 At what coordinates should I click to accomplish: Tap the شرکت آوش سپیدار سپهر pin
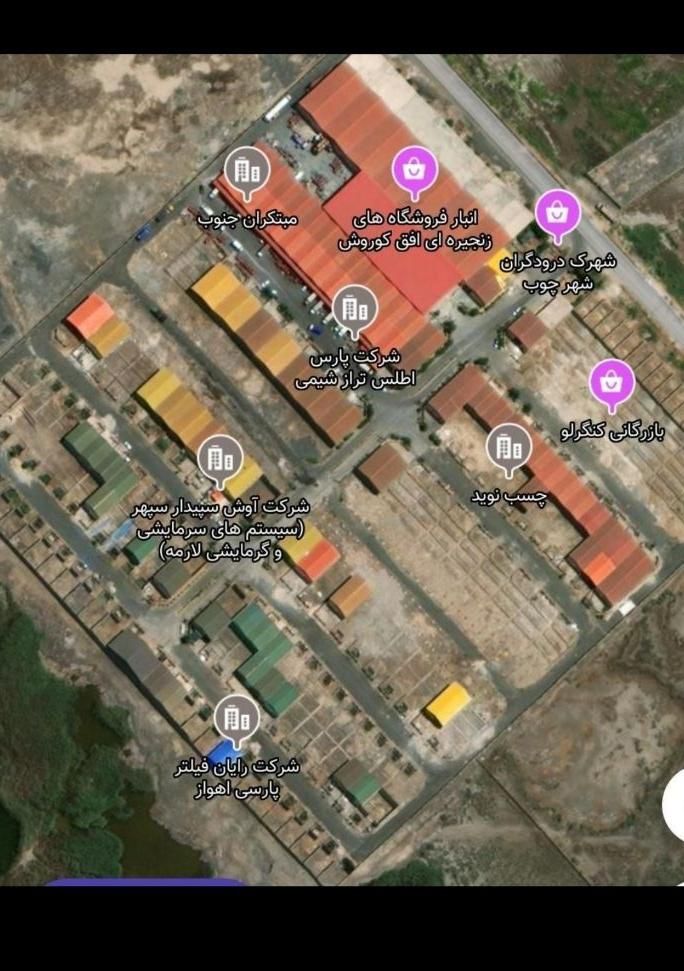point(220,459)
